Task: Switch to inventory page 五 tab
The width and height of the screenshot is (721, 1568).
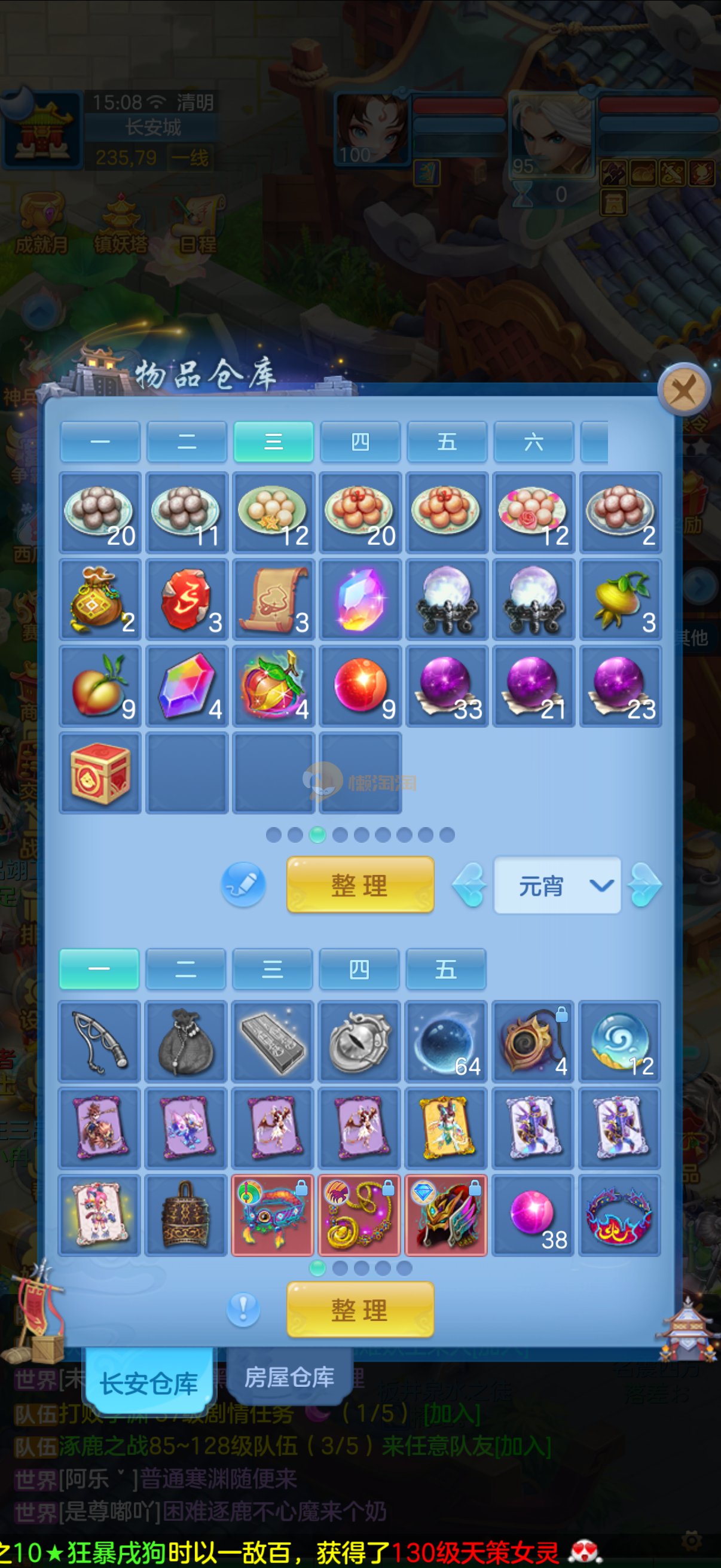Action: coord(445,969)
